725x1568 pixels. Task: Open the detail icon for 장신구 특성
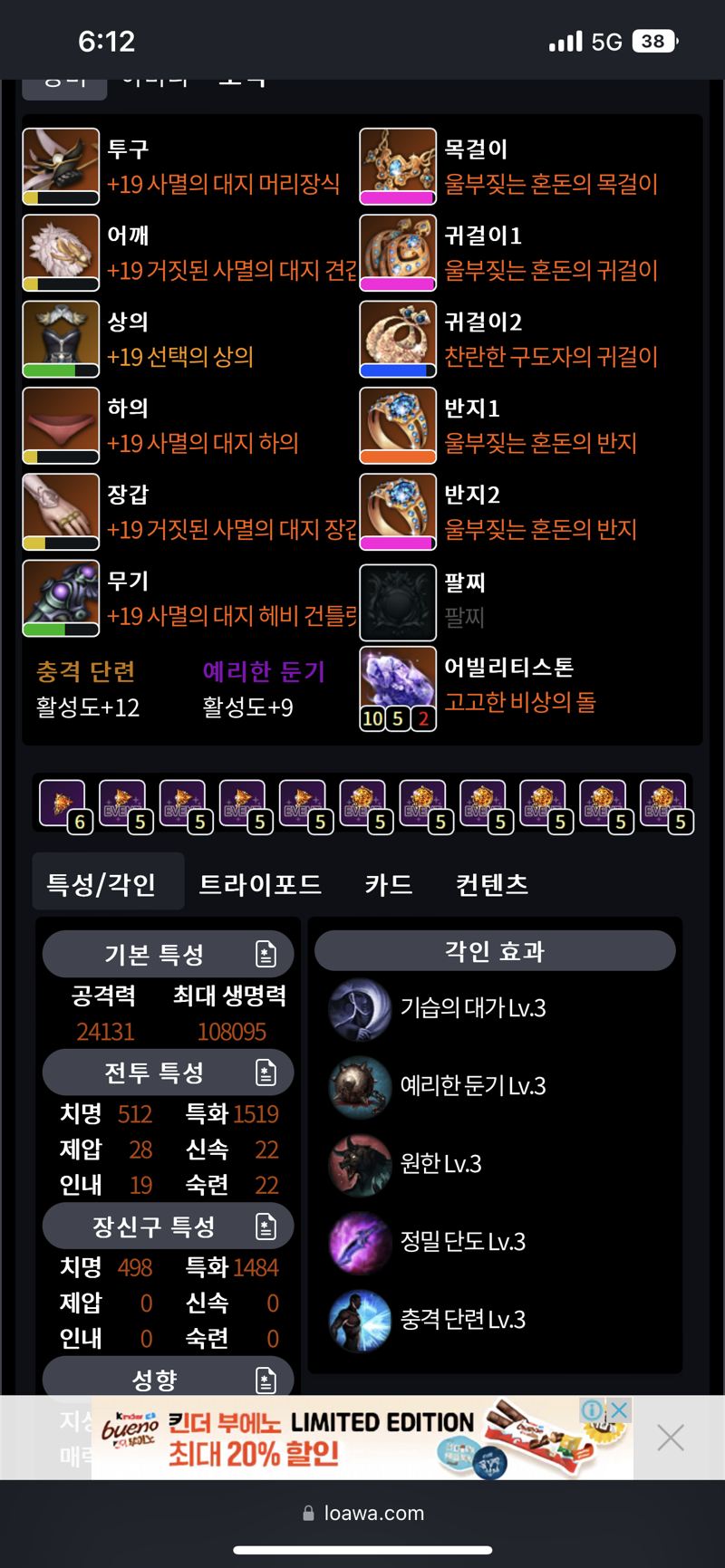(266, 1227)
